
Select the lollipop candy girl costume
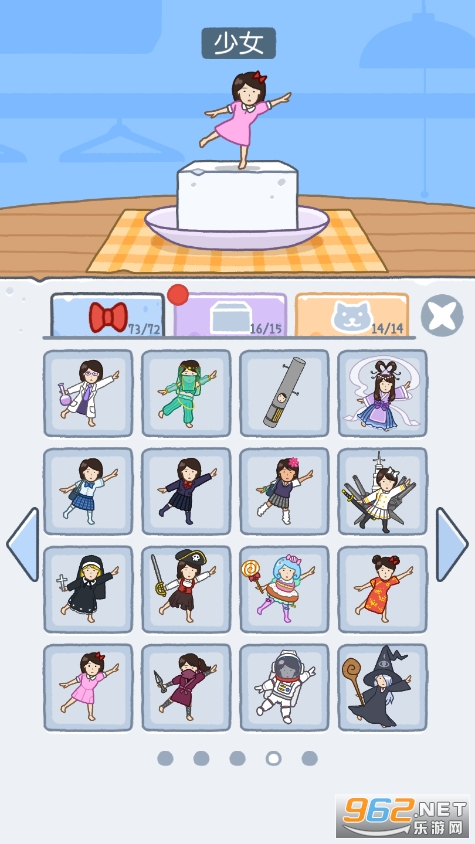(284, 589)
